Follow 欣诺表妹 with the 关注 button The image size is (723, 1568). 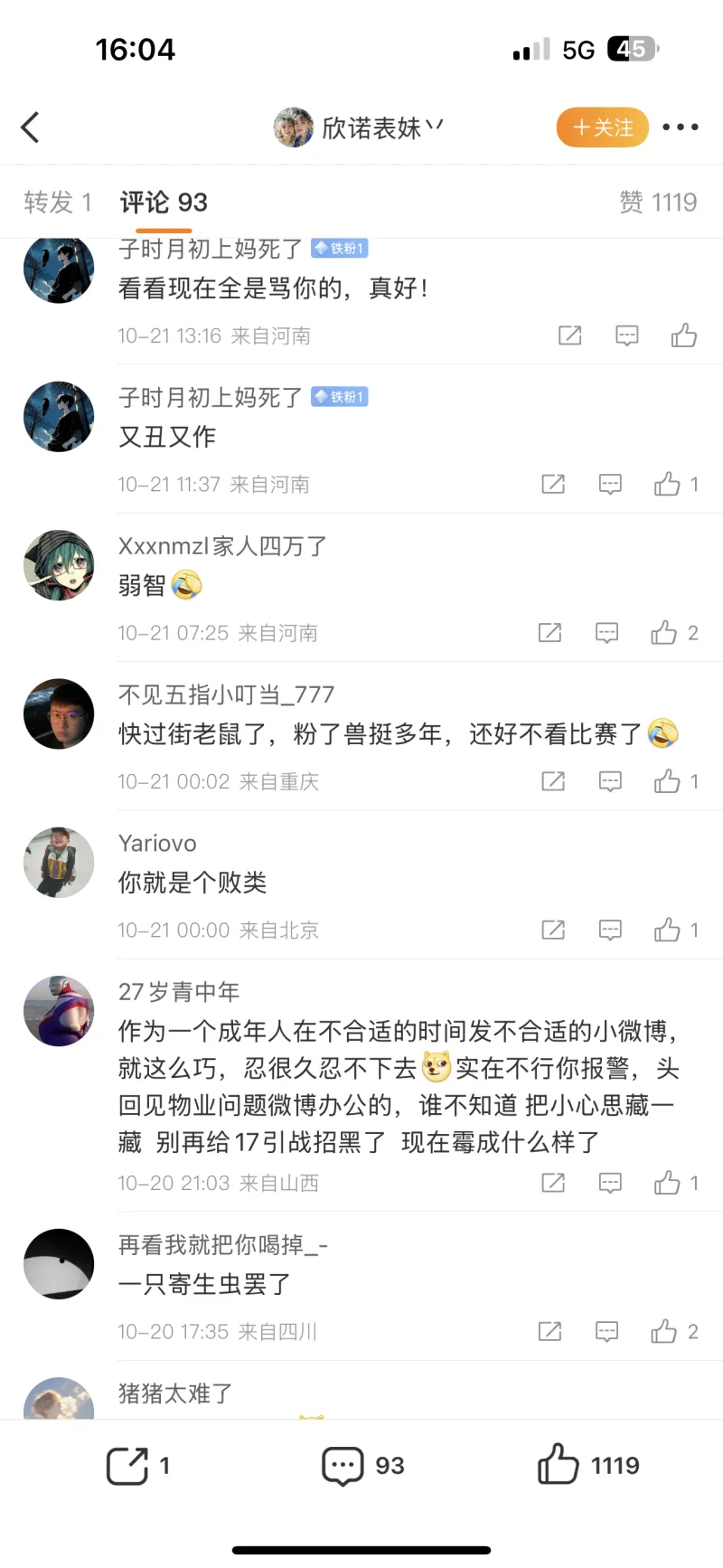603,128
